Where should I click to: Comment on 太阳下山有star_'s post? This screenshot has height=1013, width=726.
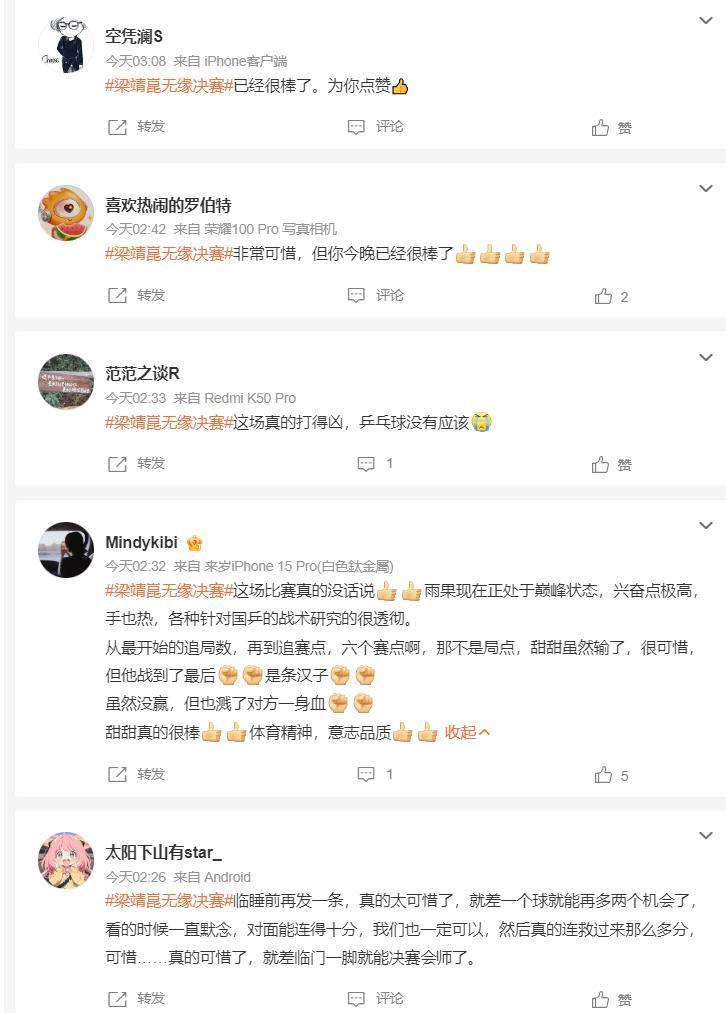376,998
